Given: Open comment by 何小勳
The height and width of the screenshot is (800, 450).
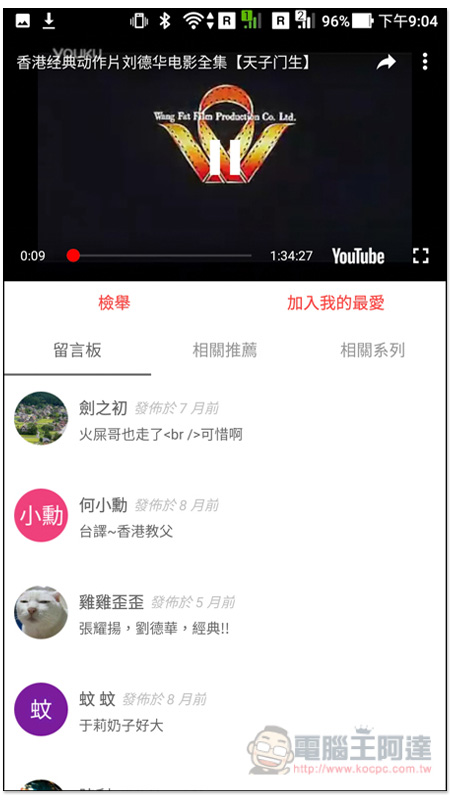Looking at the screenshot, I should coord(224,516).
